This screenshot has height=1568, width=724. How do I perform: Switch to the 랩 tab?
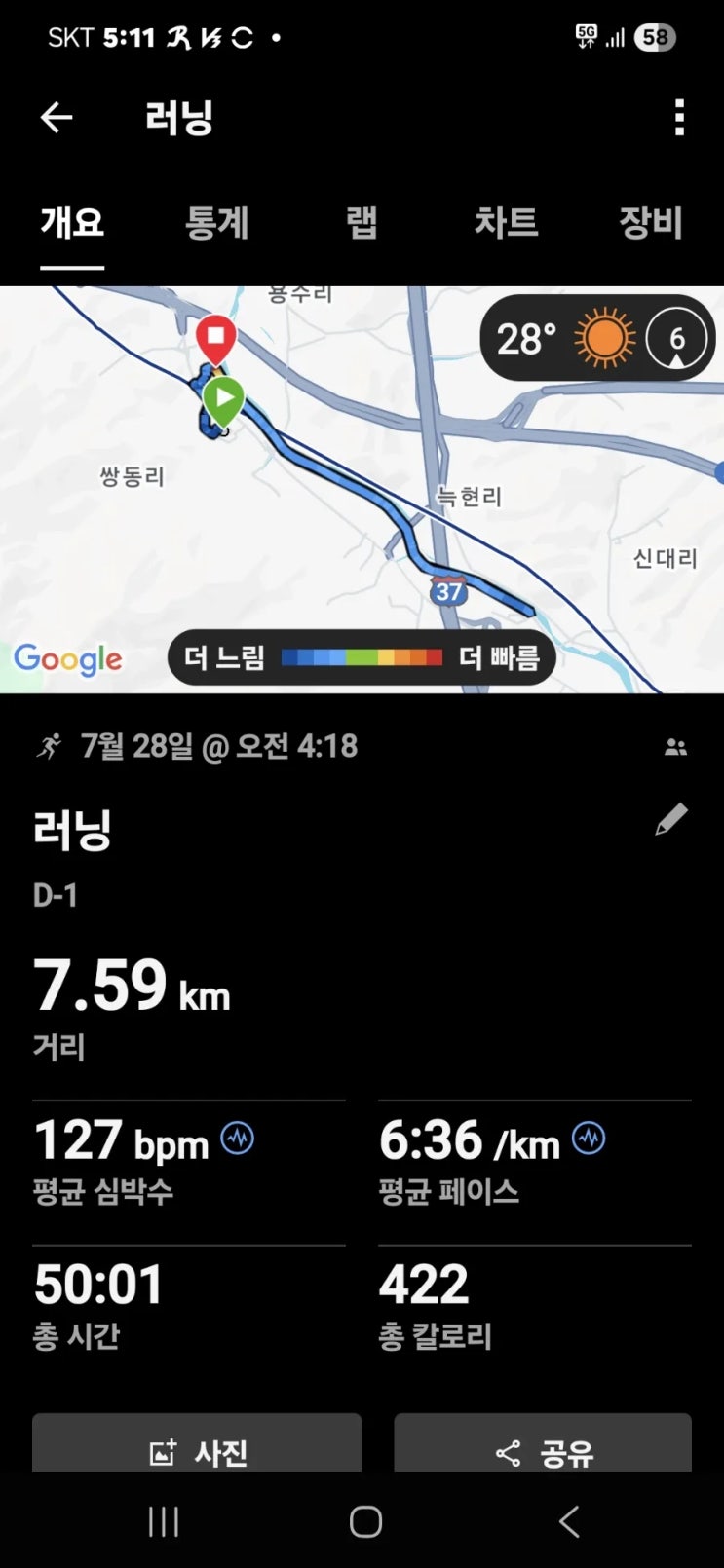click(x=362, y=223)
